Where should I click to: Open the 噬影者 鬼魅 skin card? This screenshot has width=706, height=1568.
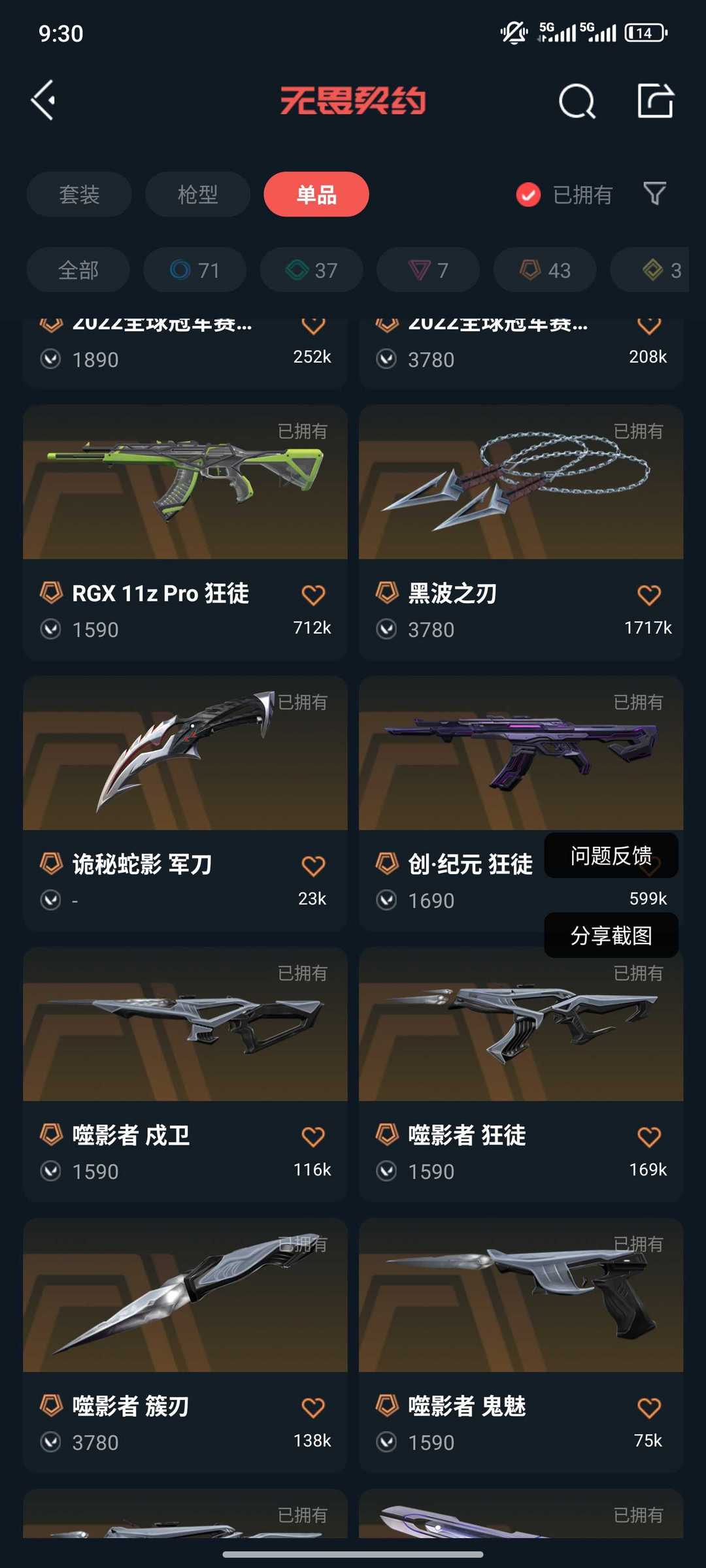click(521, 1346)
